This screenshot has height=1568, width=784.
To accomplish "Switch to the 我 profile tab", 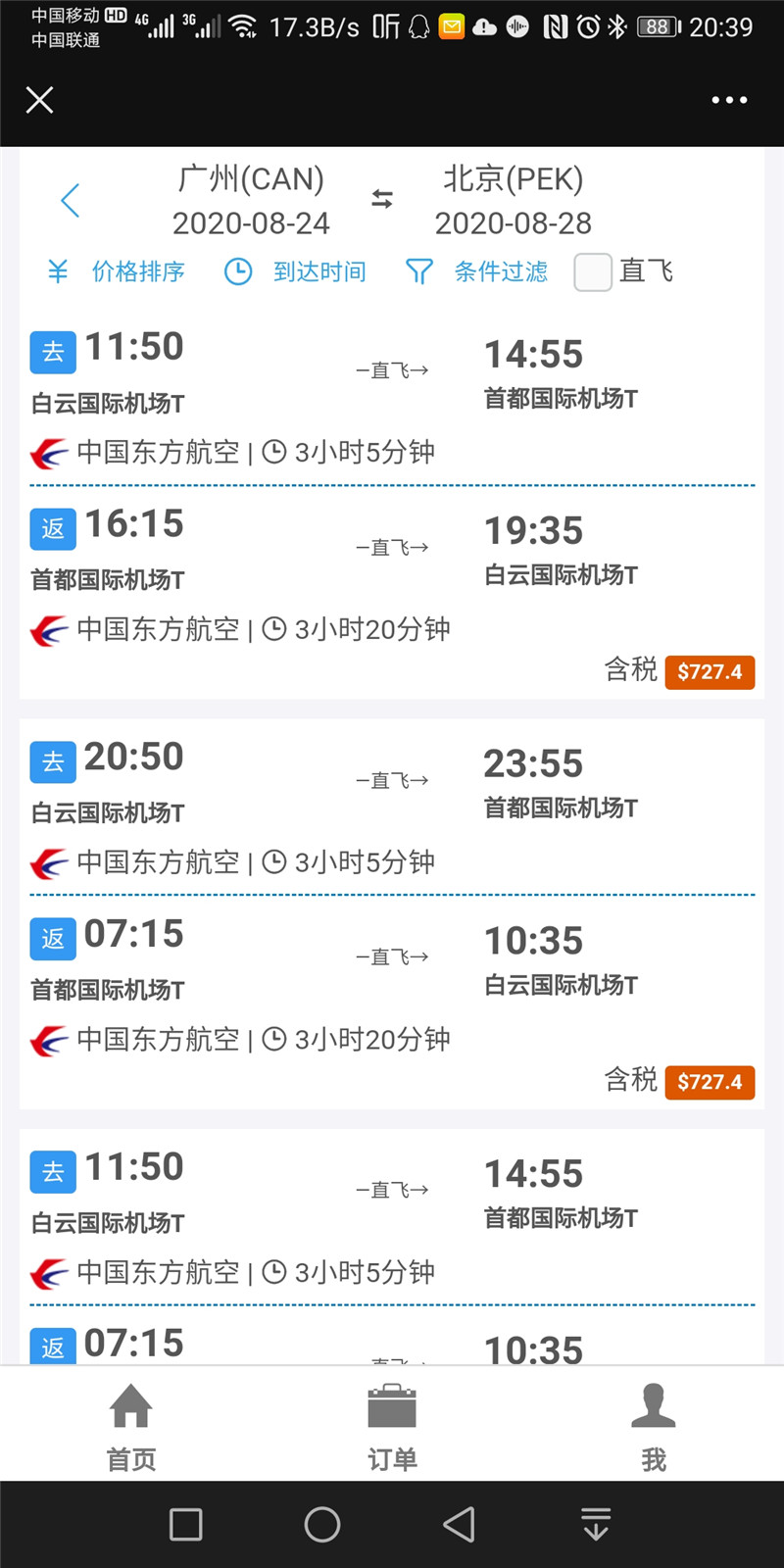I will pyautogui.click(x=653, y=1424).
